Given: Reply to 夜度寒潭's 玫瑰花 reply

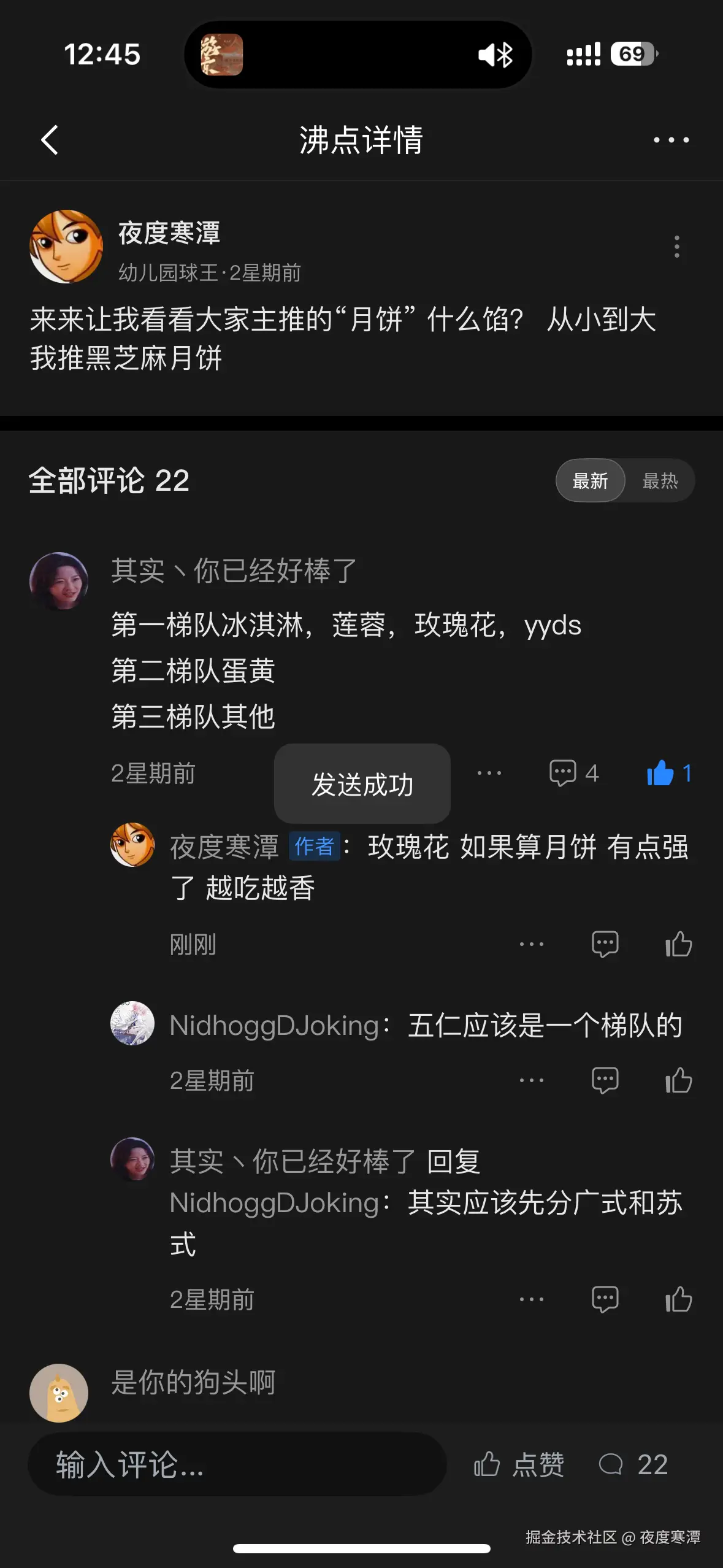Looking at the screenshot, I should pyautogui.click(x=605, y=944).
